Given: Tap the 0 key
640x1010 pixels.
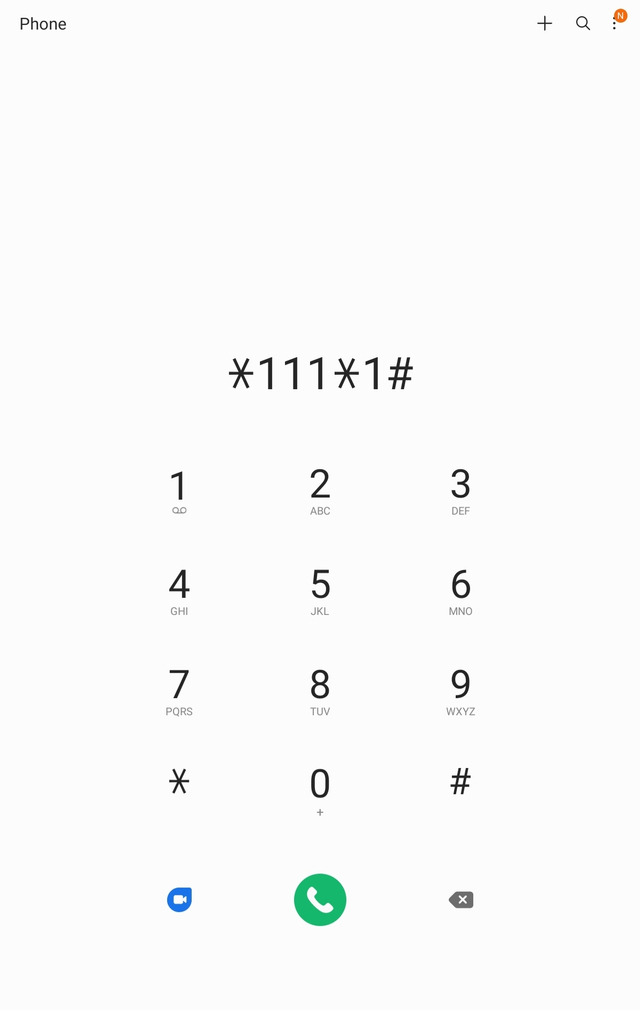Looking at the screenshot, I should click(320, 790).
